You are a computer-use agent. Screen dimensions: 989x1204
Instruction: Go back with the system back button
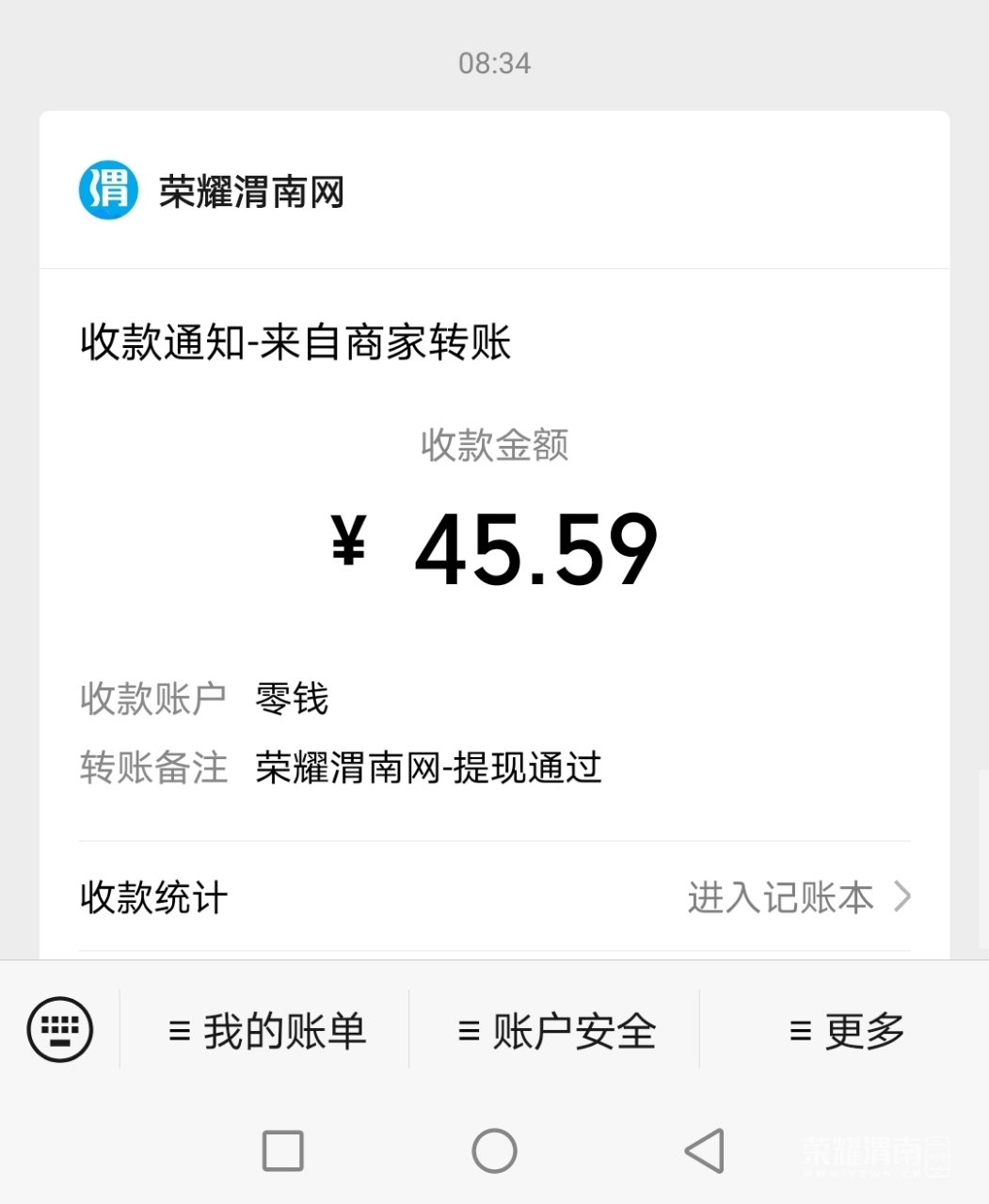[704, 1150]
